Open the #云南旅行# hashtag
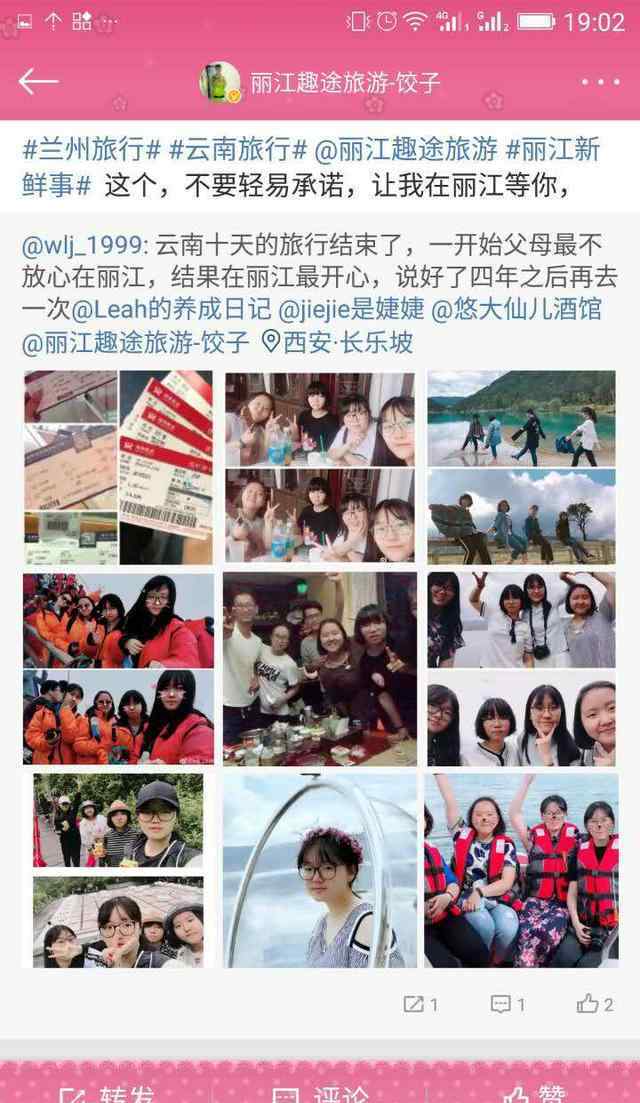The image size is (640, 1103). coord(238,150)
